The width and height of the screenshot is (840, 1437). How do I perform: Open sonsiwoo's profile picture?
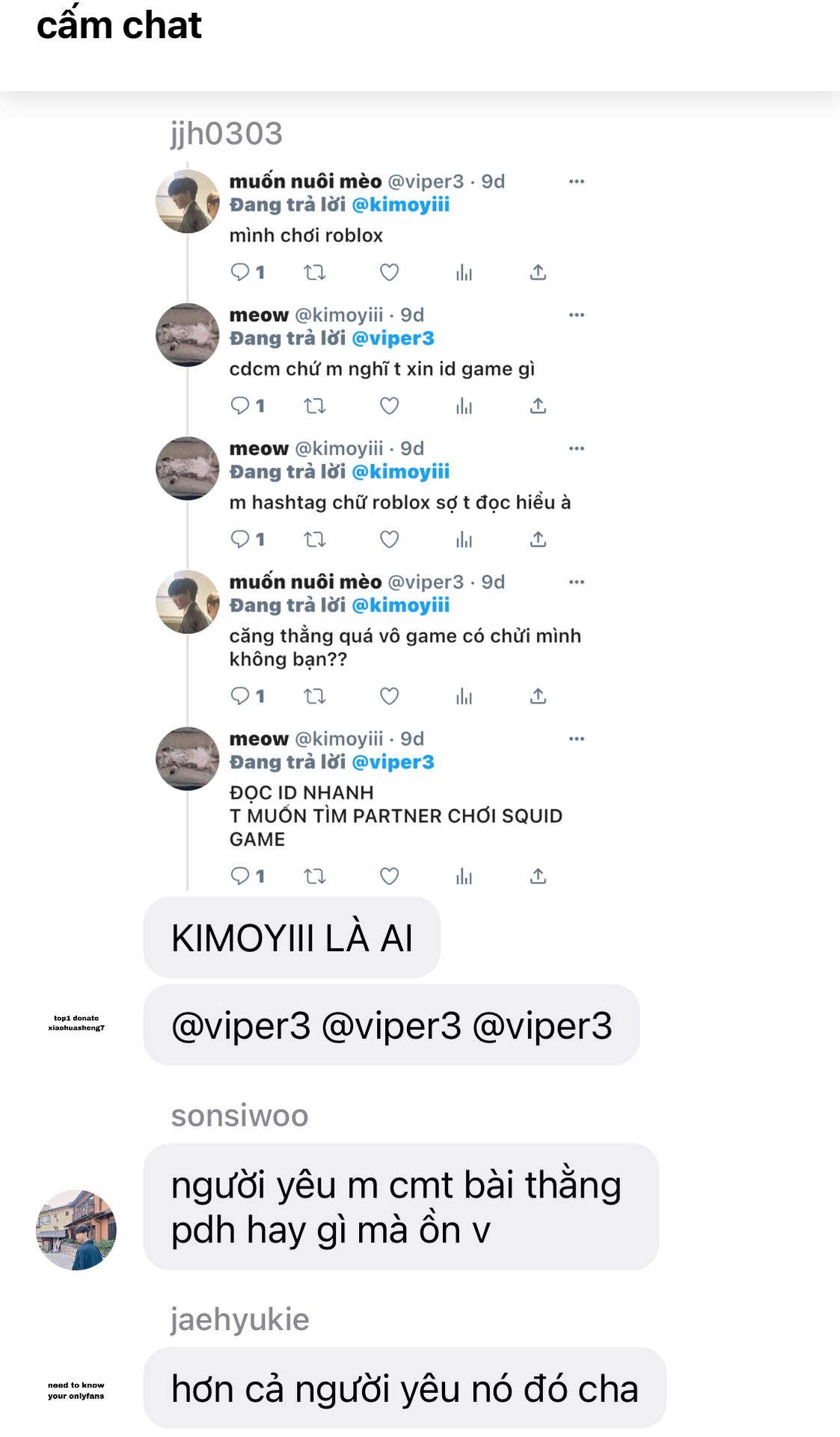(x=76, y=1229)
